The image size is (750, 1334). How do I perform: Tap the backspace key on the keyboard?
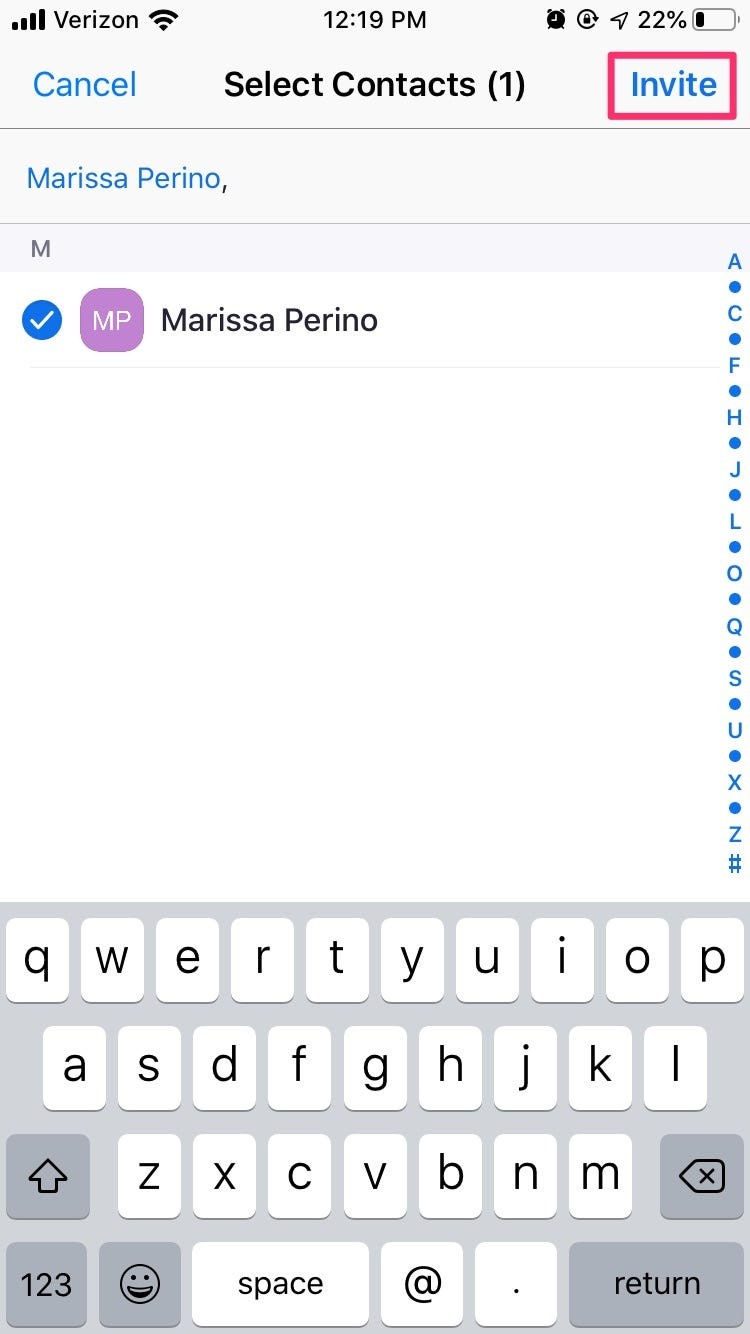[x=700, y=1177]
